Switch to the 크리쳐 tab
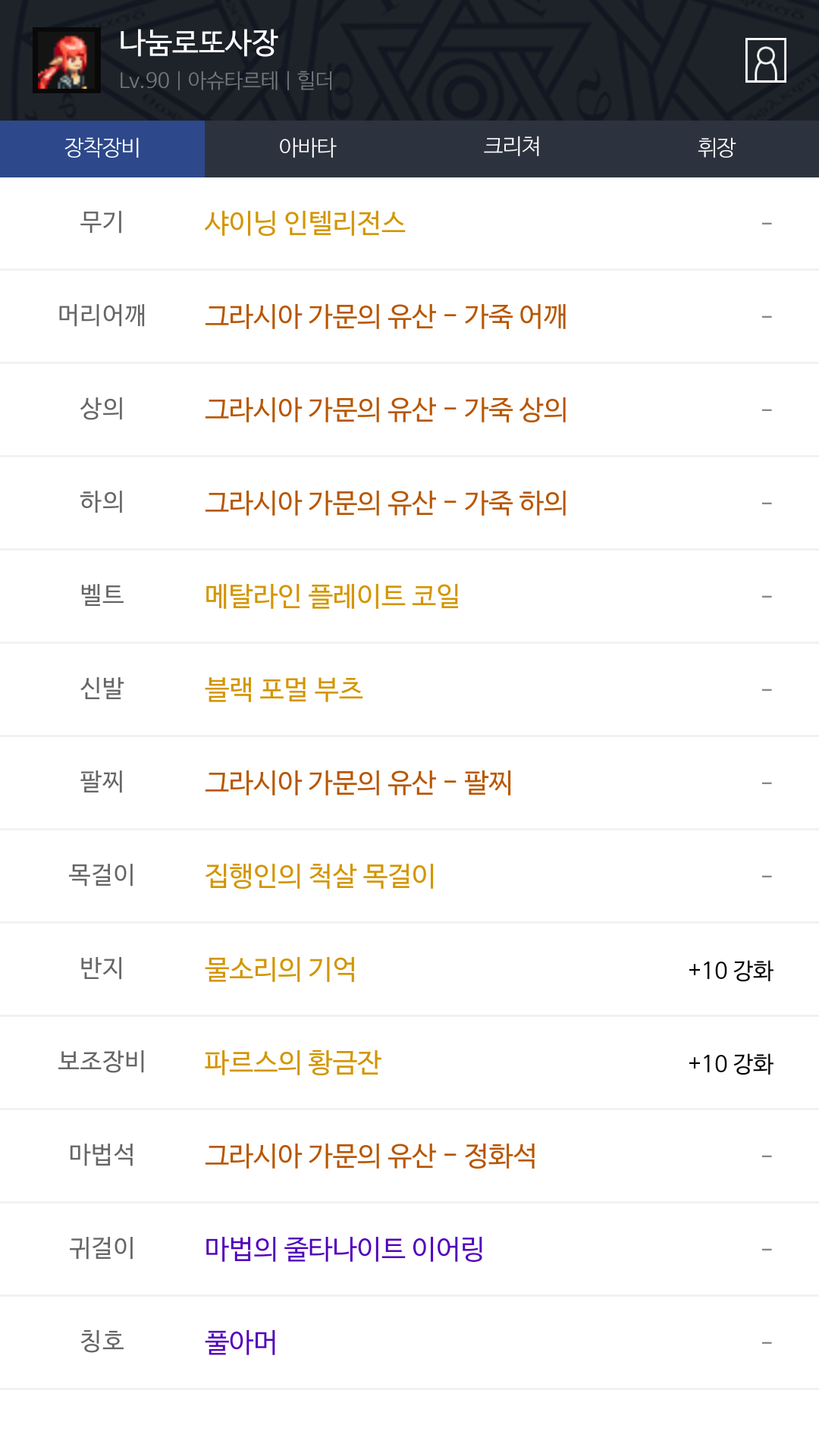Viewport: 819px width, 1456px height. click(x=512, y=149)
